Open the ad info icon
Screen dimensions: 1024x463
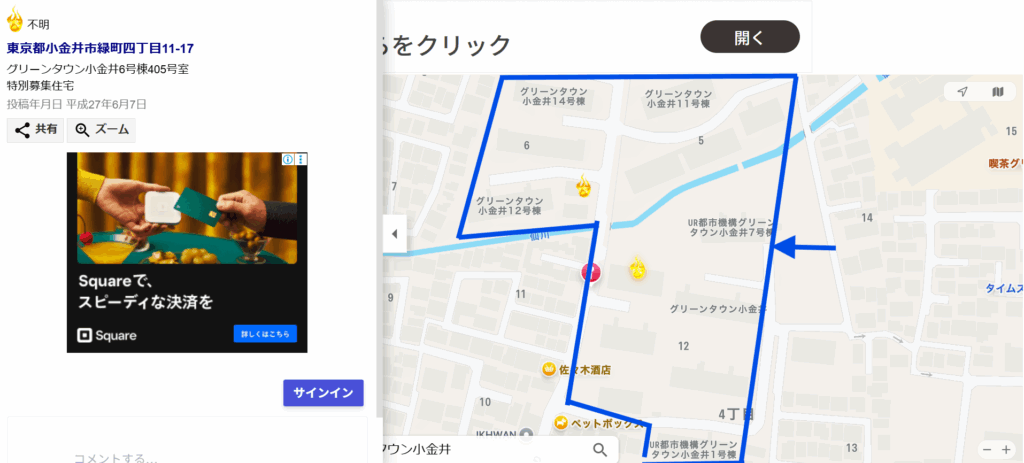pyautogui.click(x=288, y=159)
